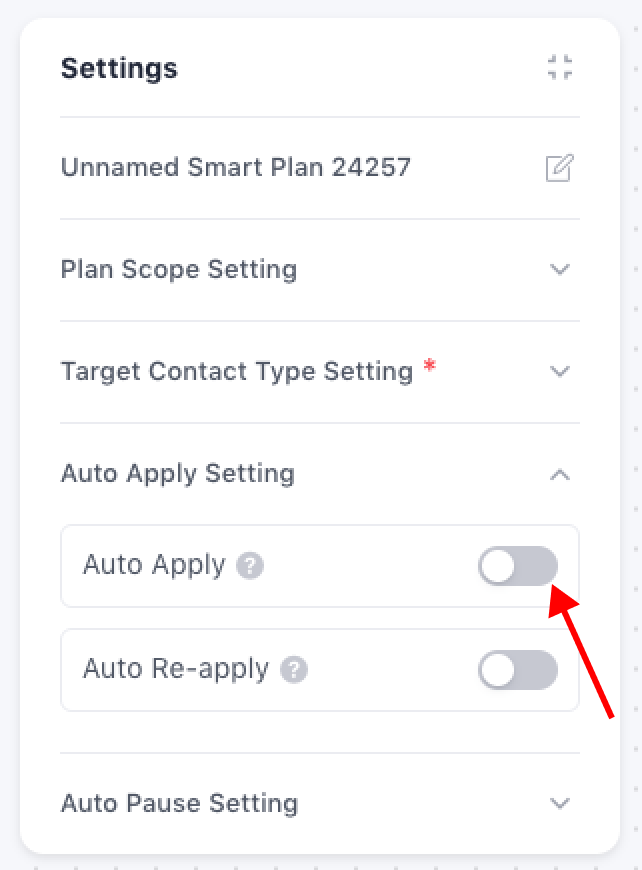
Task: Collapse Auto Apply Setting section
Action: pos(560,474)
